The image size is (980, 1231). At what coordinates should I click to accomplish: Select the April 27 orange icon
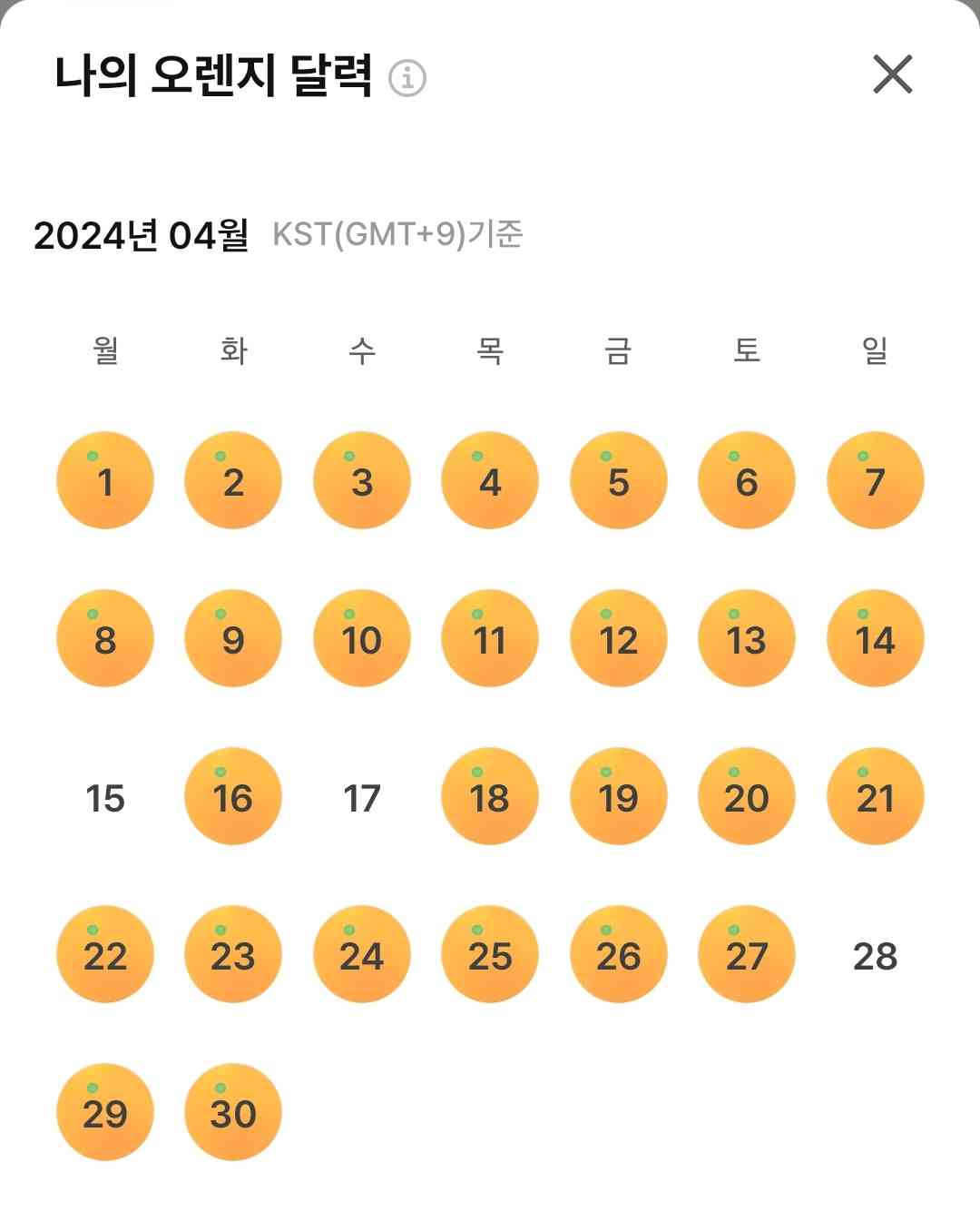(x=745, y=954)
